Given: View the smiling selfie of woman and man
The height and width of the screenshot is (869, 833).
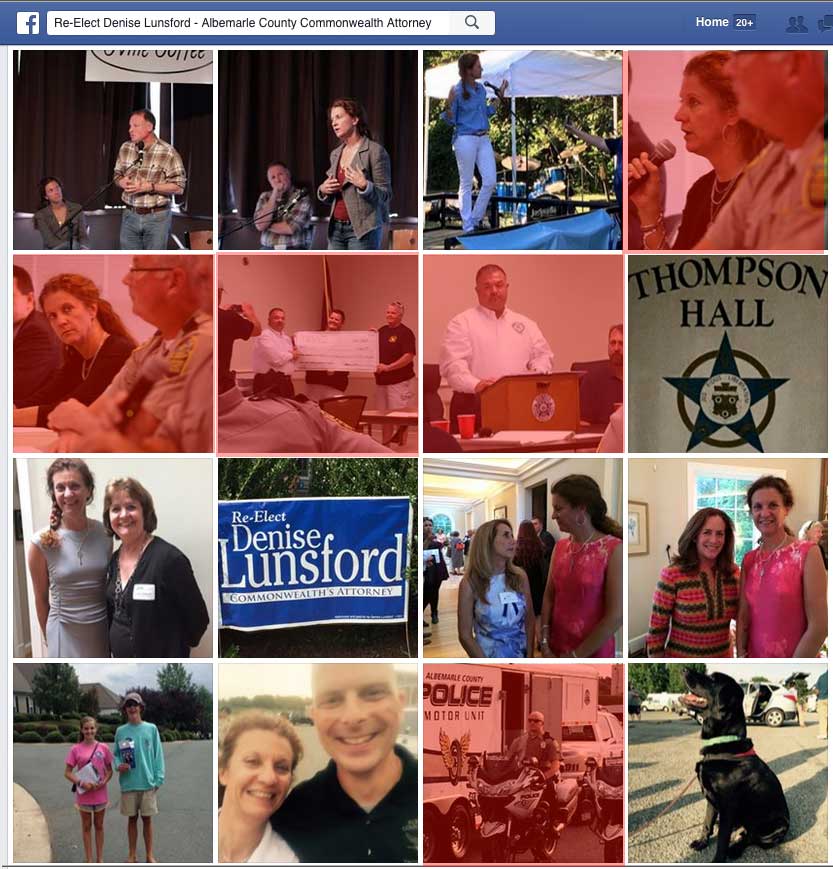Looking at the screenshot, I should coord(318,762).
